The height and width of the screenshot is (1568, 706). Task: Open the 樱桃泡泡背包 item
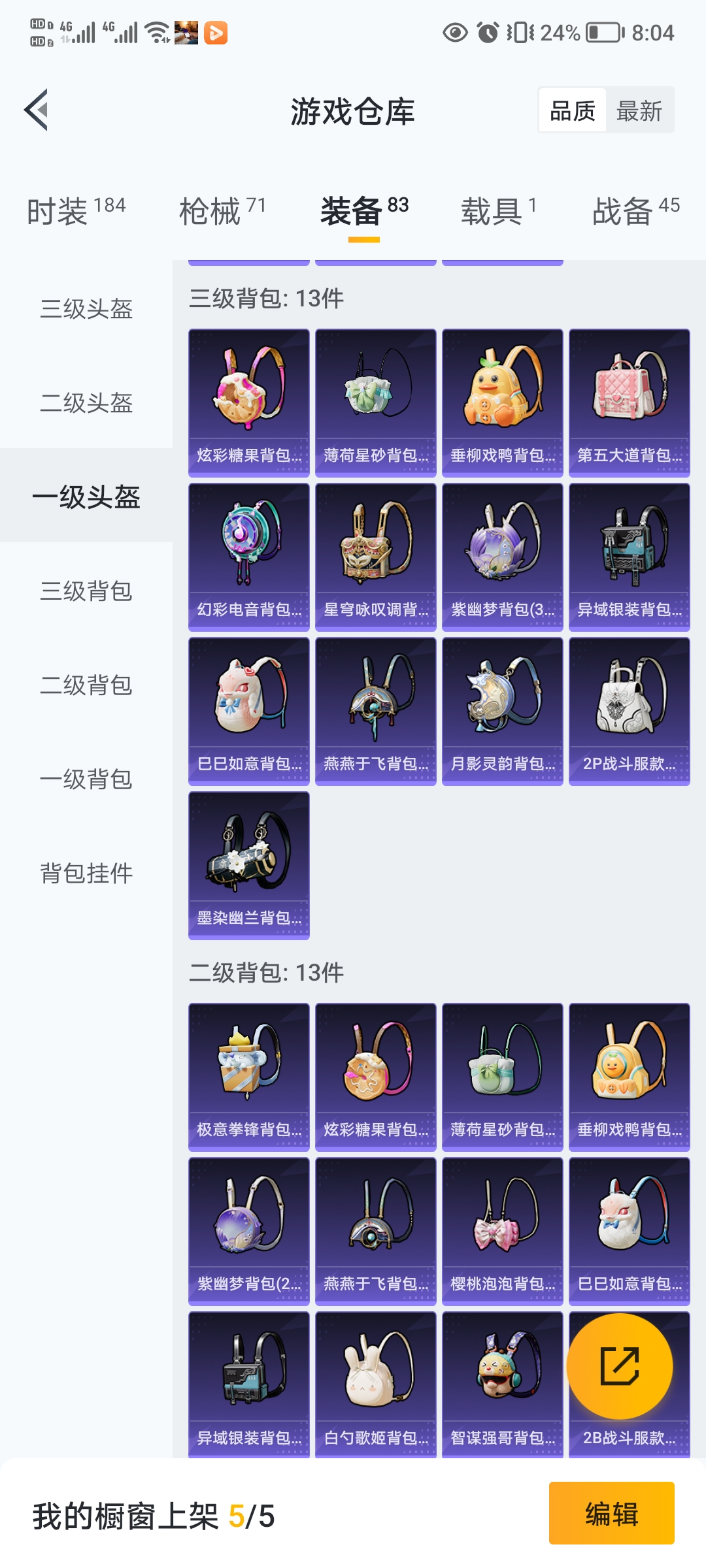[502, 1231]
